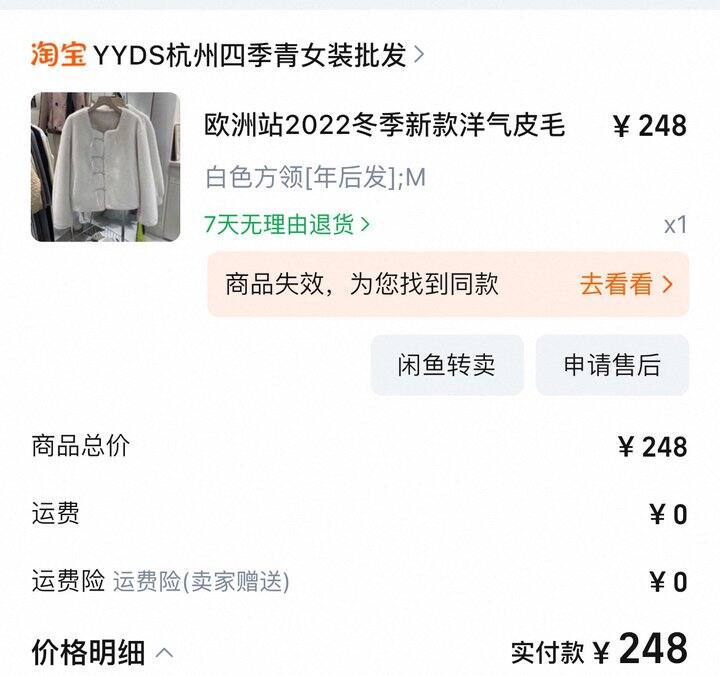View the 7天无理由退货 return policy
Screen dimensions: 720x676
[287, 225]
